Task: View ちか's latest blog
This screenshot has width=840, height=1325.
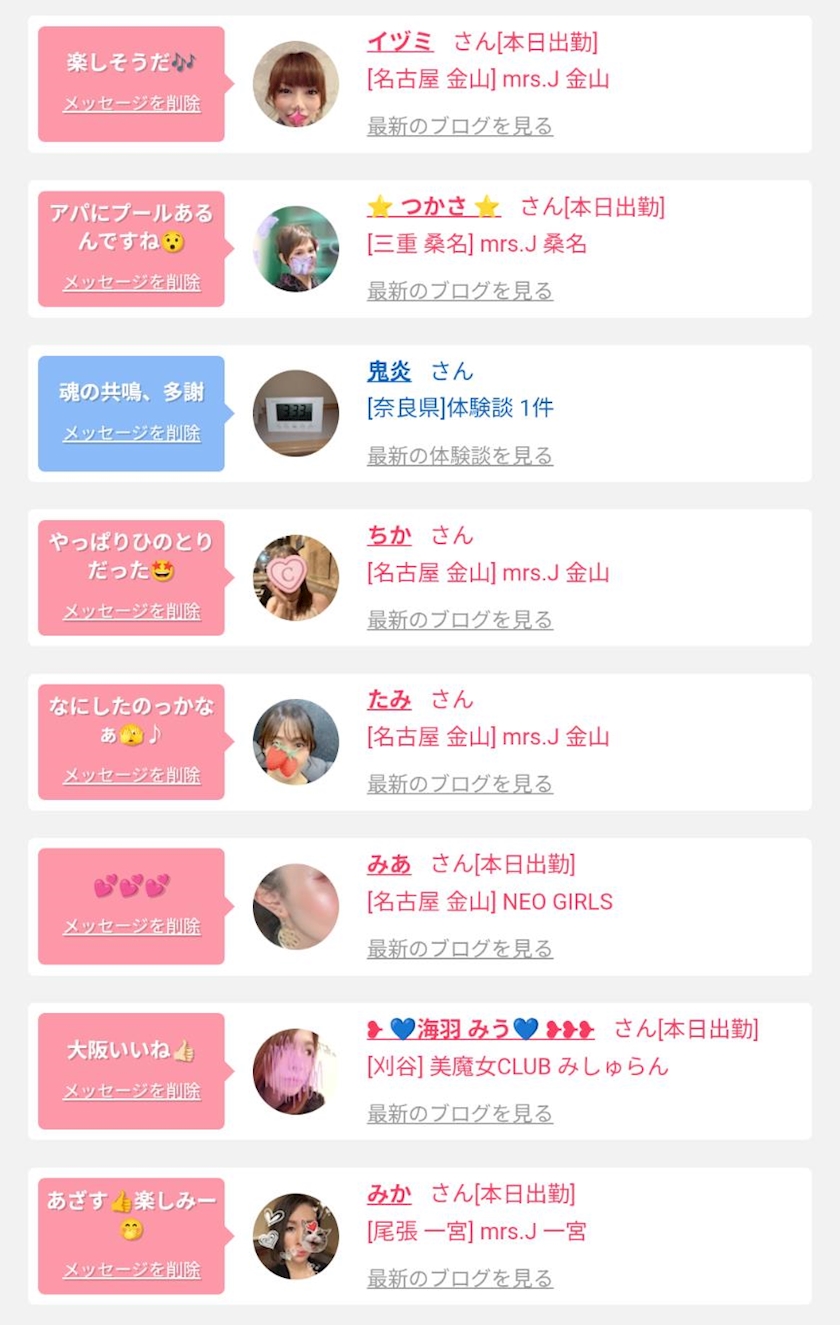Action: 460,620
